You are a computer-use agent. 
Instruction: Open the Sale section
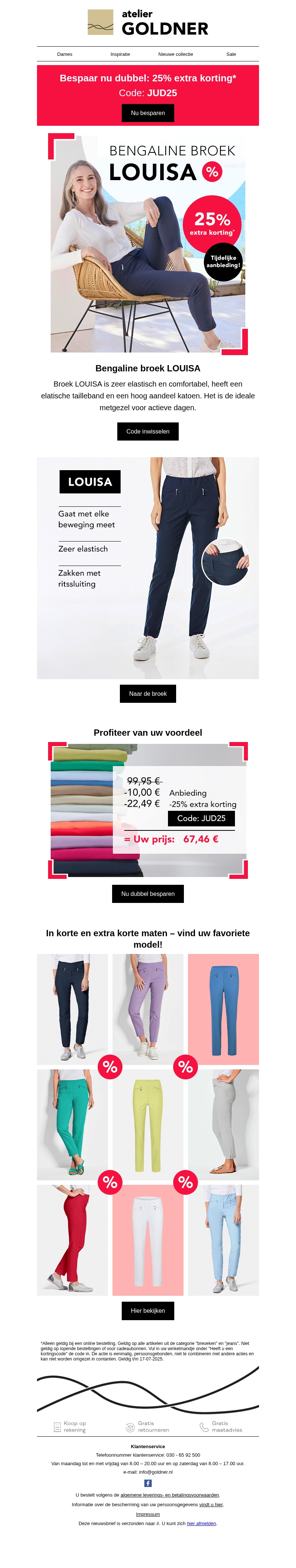231,54
